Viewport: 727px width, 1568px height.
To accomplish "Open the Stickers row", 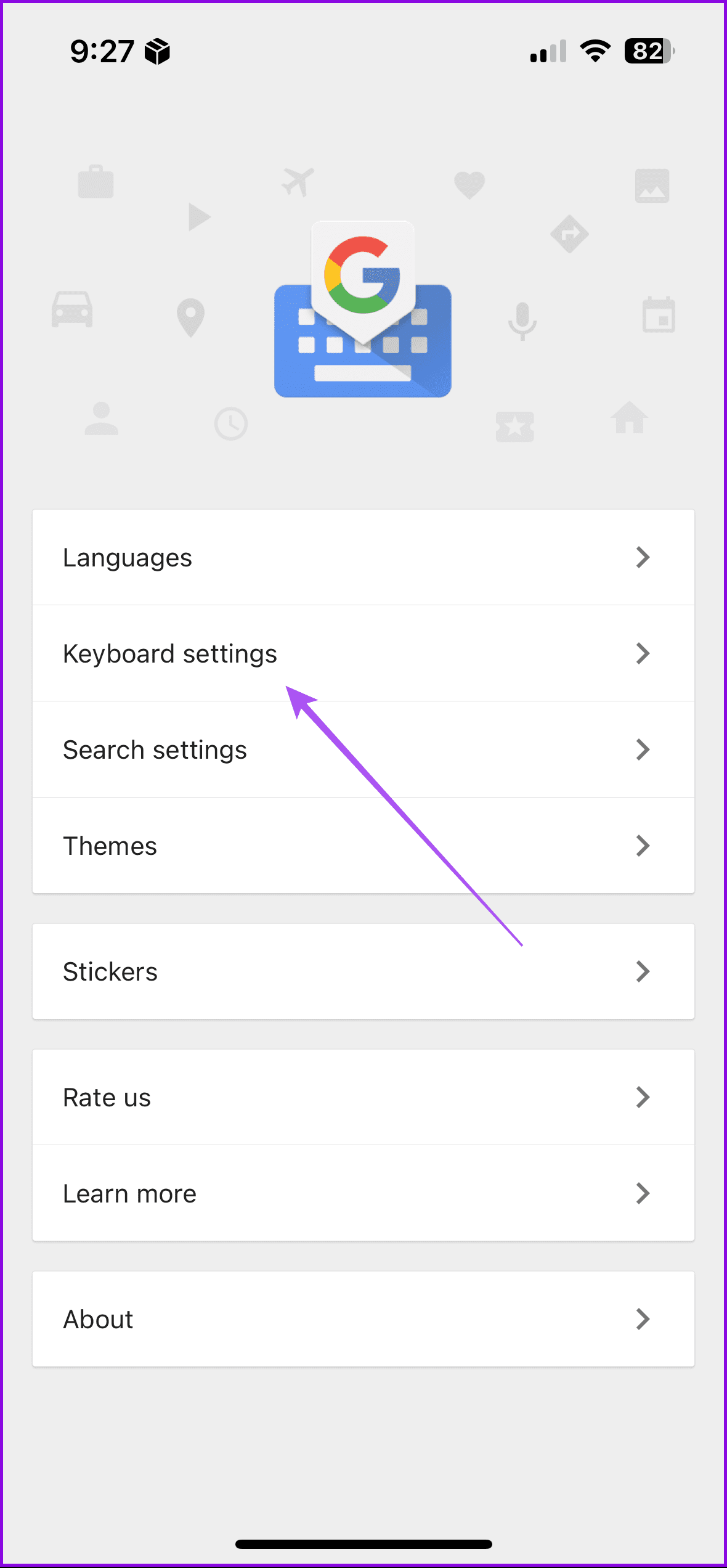I will [363, 971].
